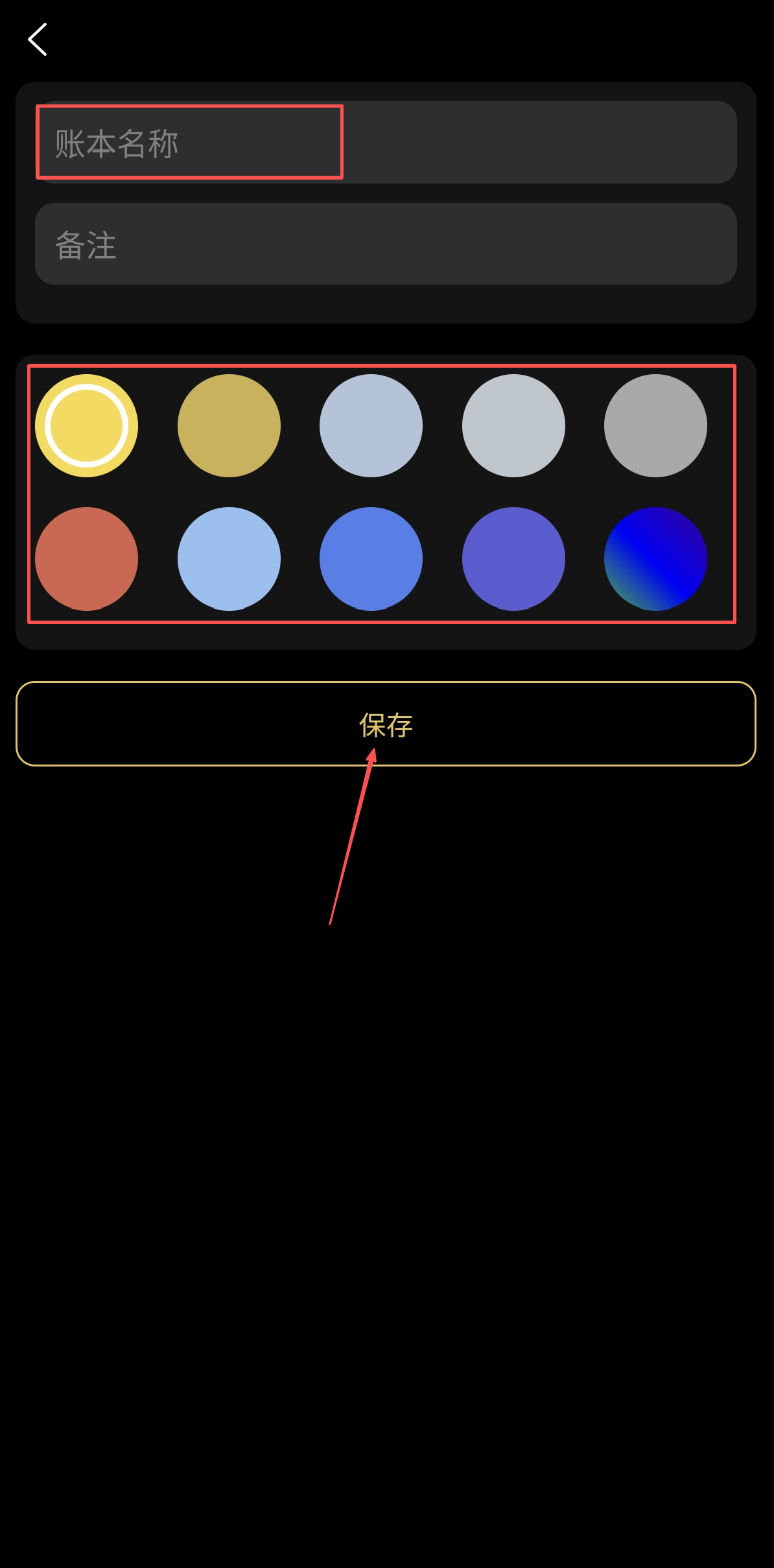774x1568 pixels.
Task: Choose the cornflower blue color swatch
Action: (371, 558)
